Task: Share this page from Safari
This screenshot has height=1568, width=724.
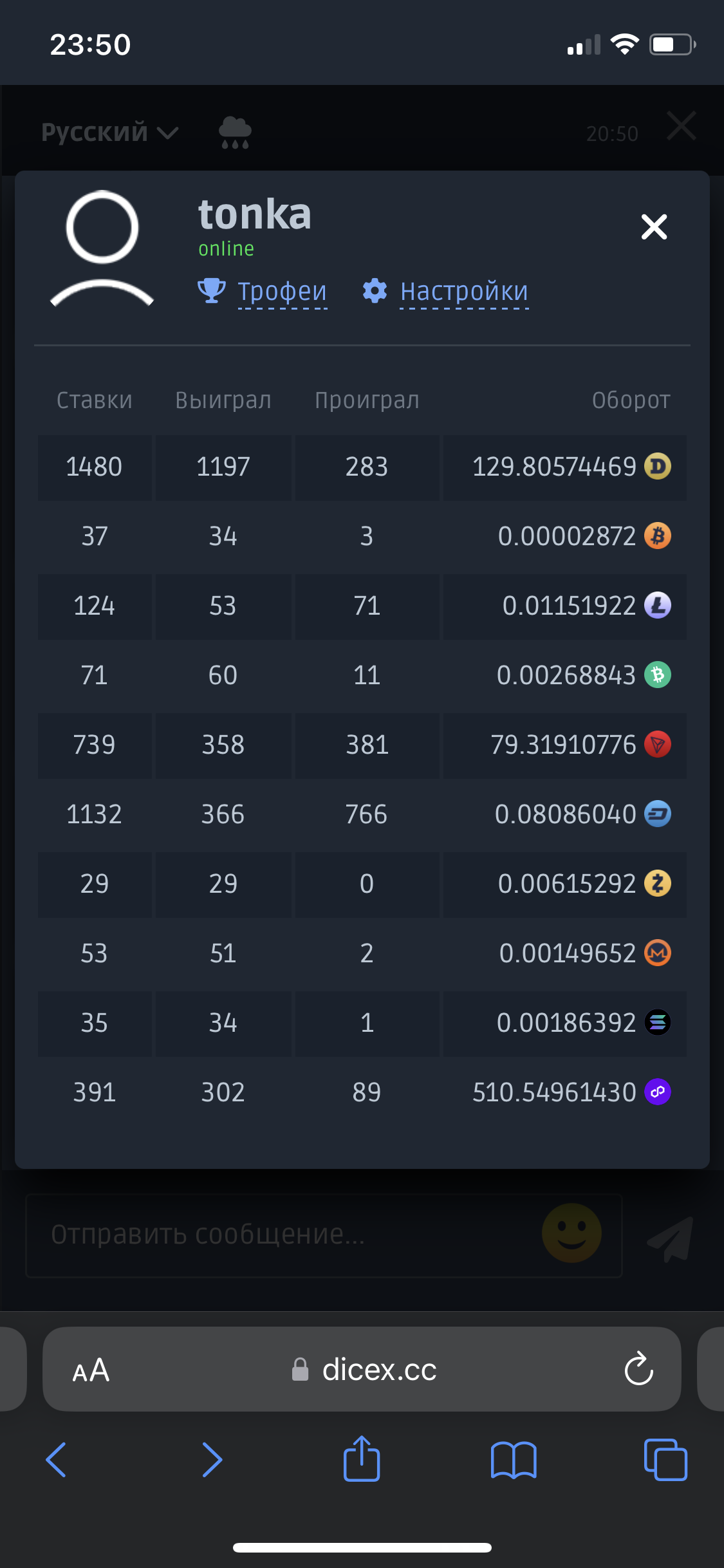Action: pos(362,1459)
